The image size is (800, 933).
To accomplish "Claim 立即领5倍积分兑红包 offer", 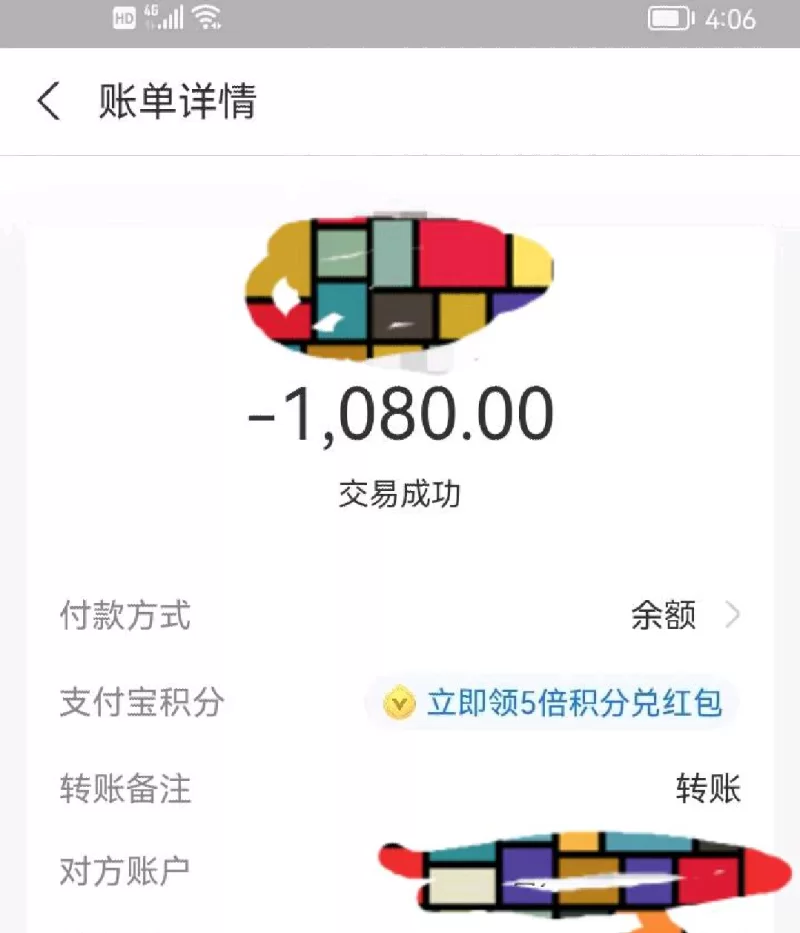I will coord(553,703).
